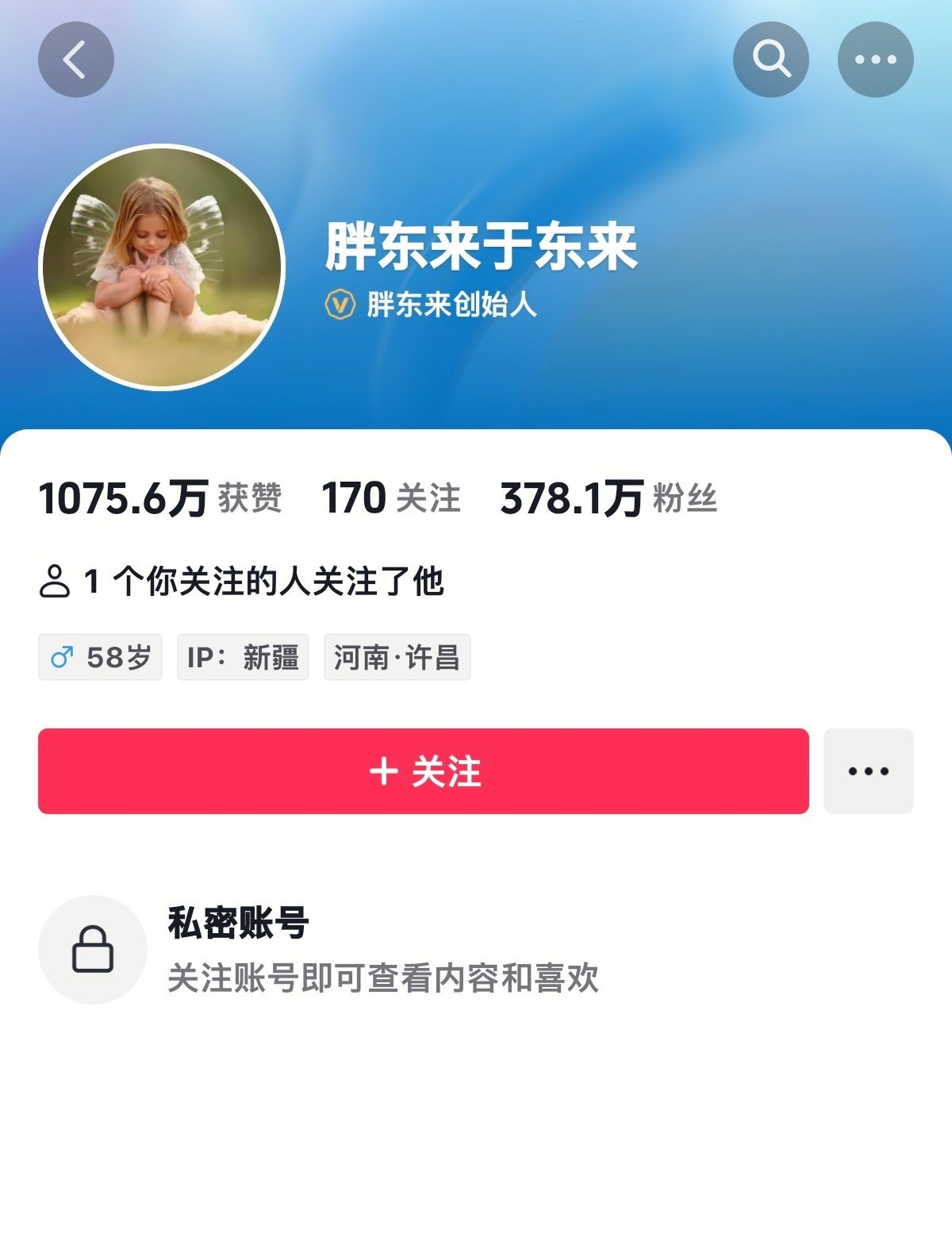Open more options beside the follow button

tap(868, 771)
